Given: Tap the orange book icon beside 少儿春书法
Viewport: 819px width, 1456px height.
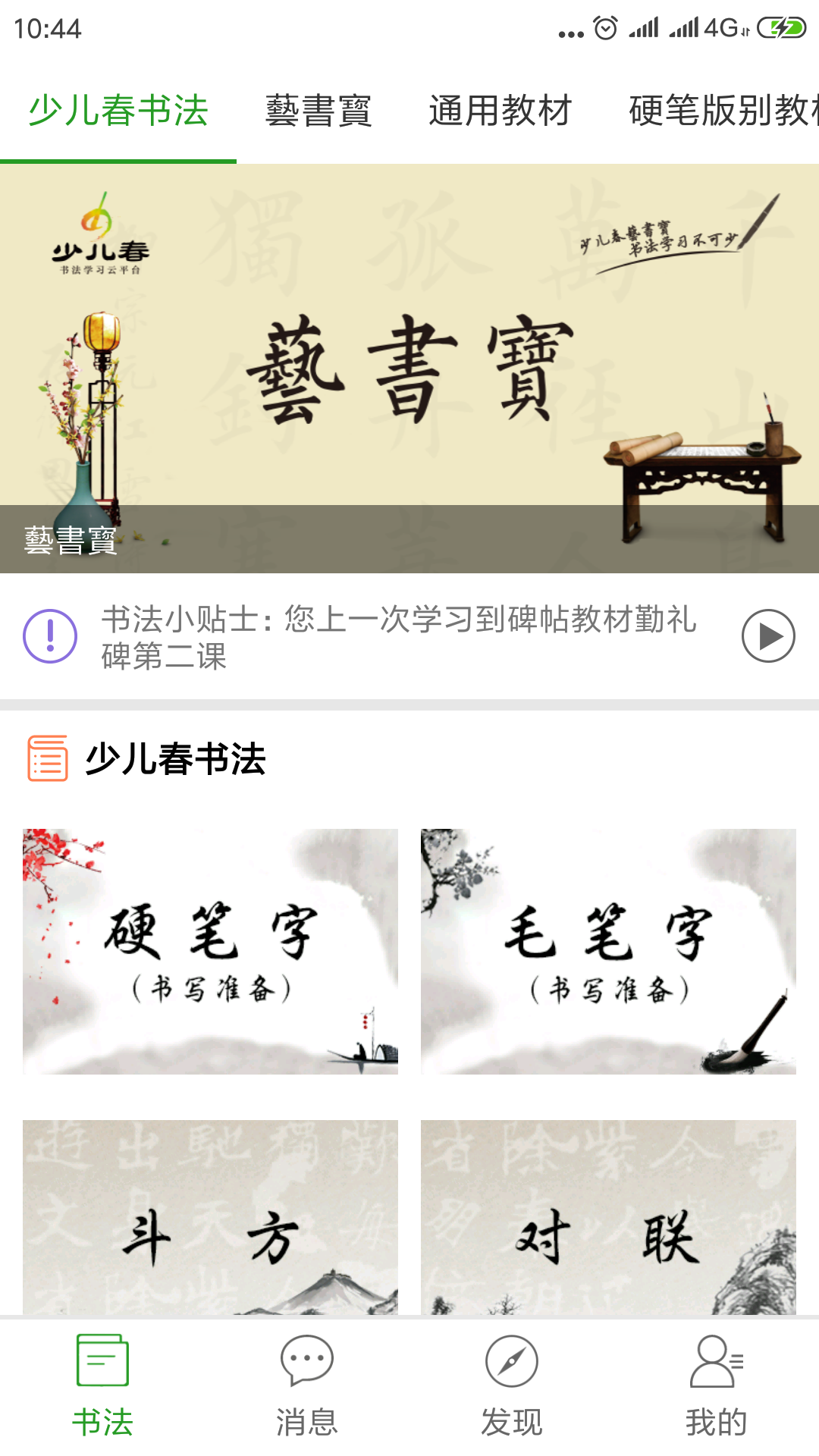Looking at the screenshot, I should pos(45,757).
